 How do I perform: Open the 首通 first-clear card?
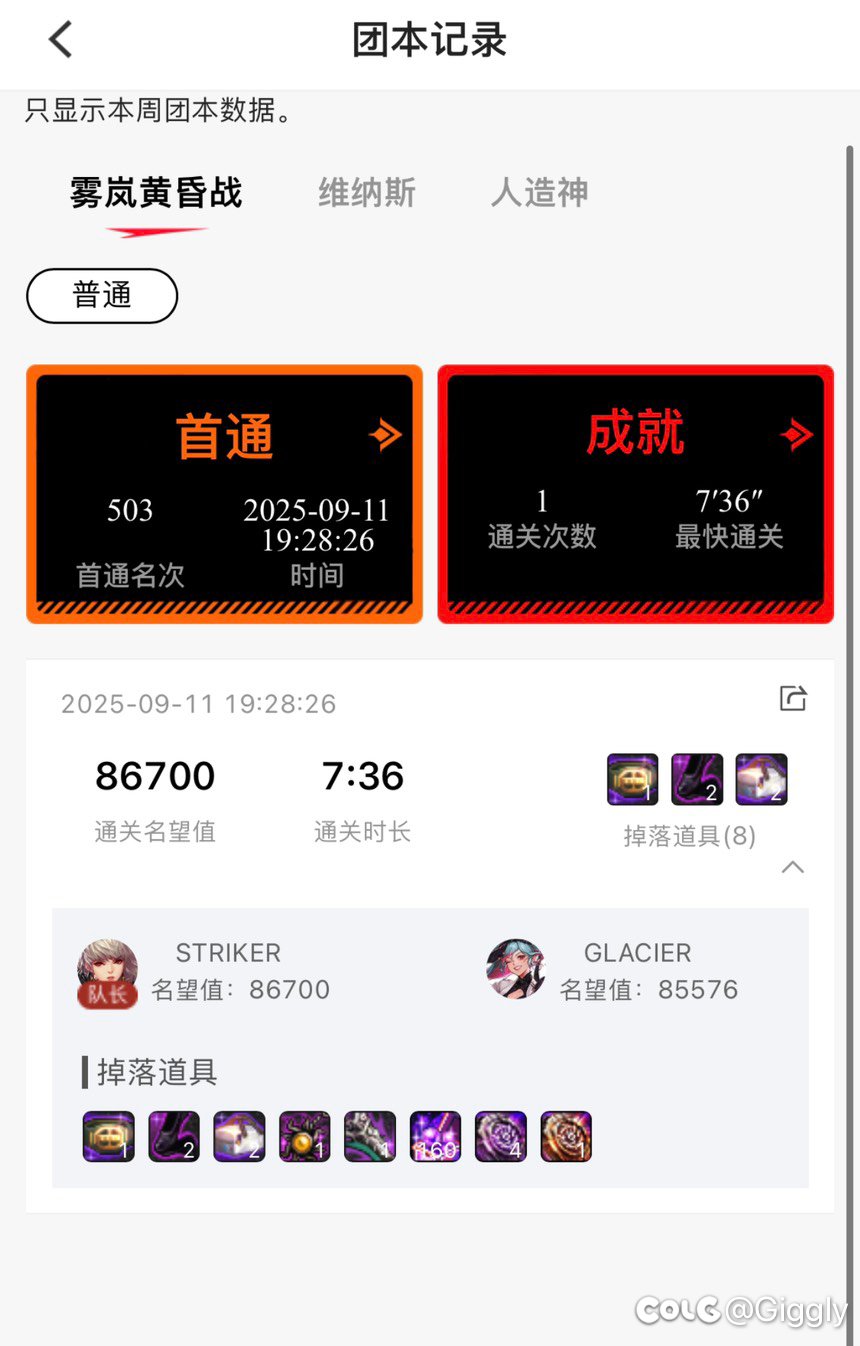(224, 494)
